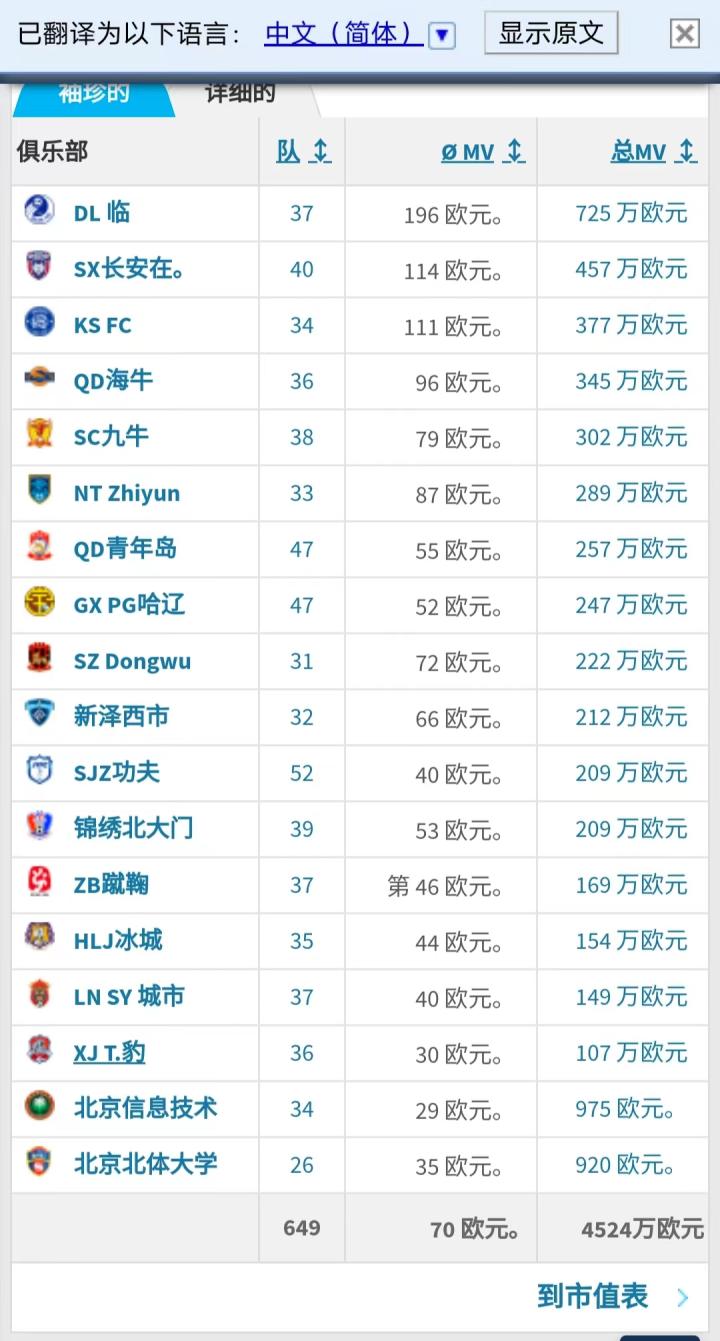Screen dimensions: 720x1341
Task: Open the DL 临 club page
Action: (102, 213)
